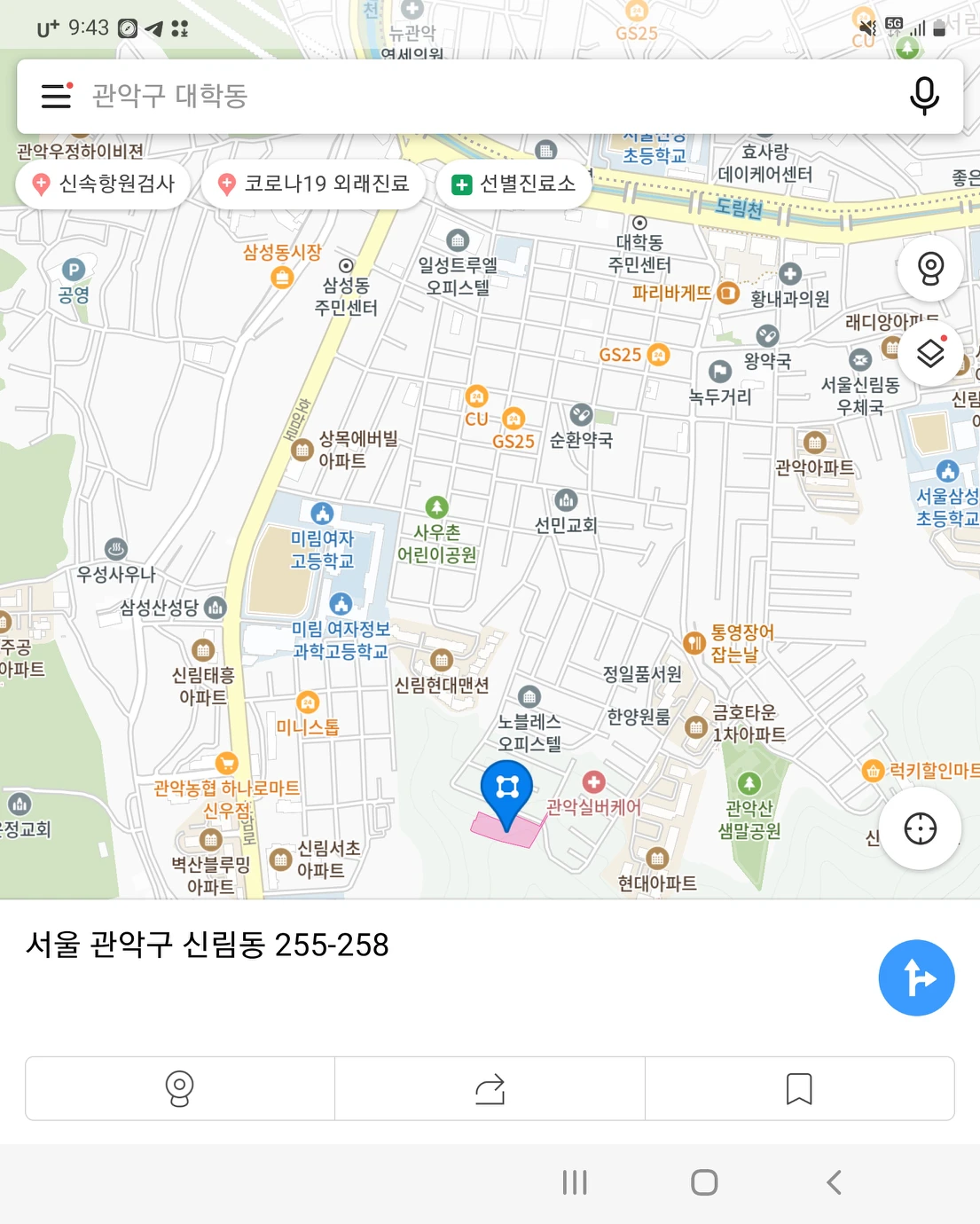The image size is (980, 1224).
Task: Open the 미림여자고등학교 map marker
Action: pos(322,514)
